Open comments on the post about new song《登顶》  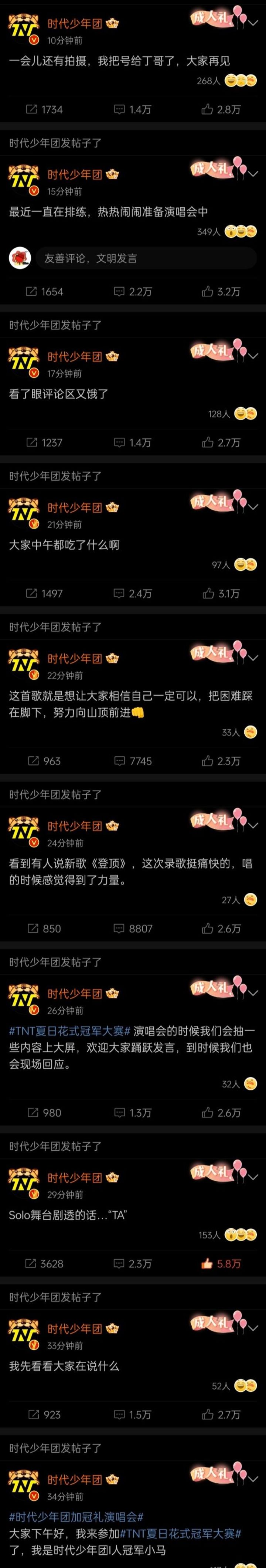(x=133, y=928)
